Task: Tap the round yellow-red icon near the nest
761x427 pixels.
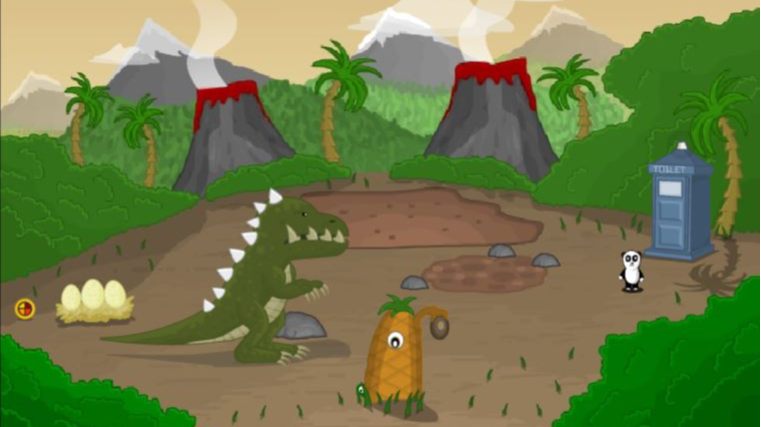Action: click(25, 309)
